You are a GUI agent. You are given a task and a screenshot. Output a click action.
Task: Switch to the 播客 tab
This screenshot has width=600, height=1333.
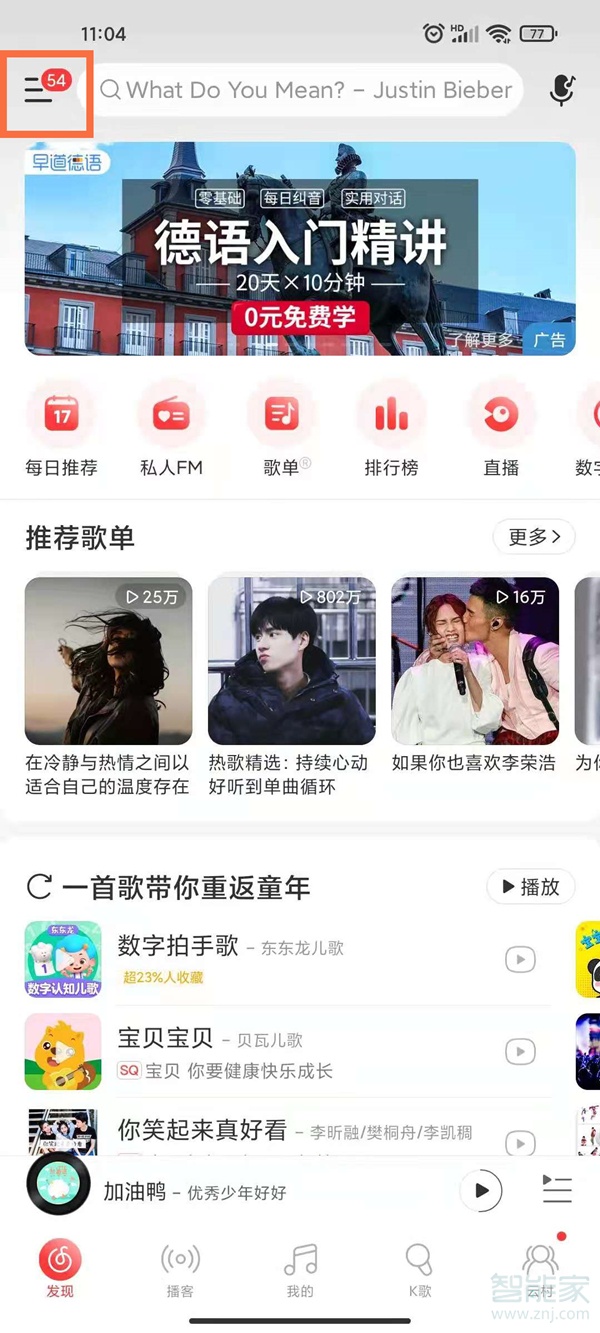[x=180, y=1269]
